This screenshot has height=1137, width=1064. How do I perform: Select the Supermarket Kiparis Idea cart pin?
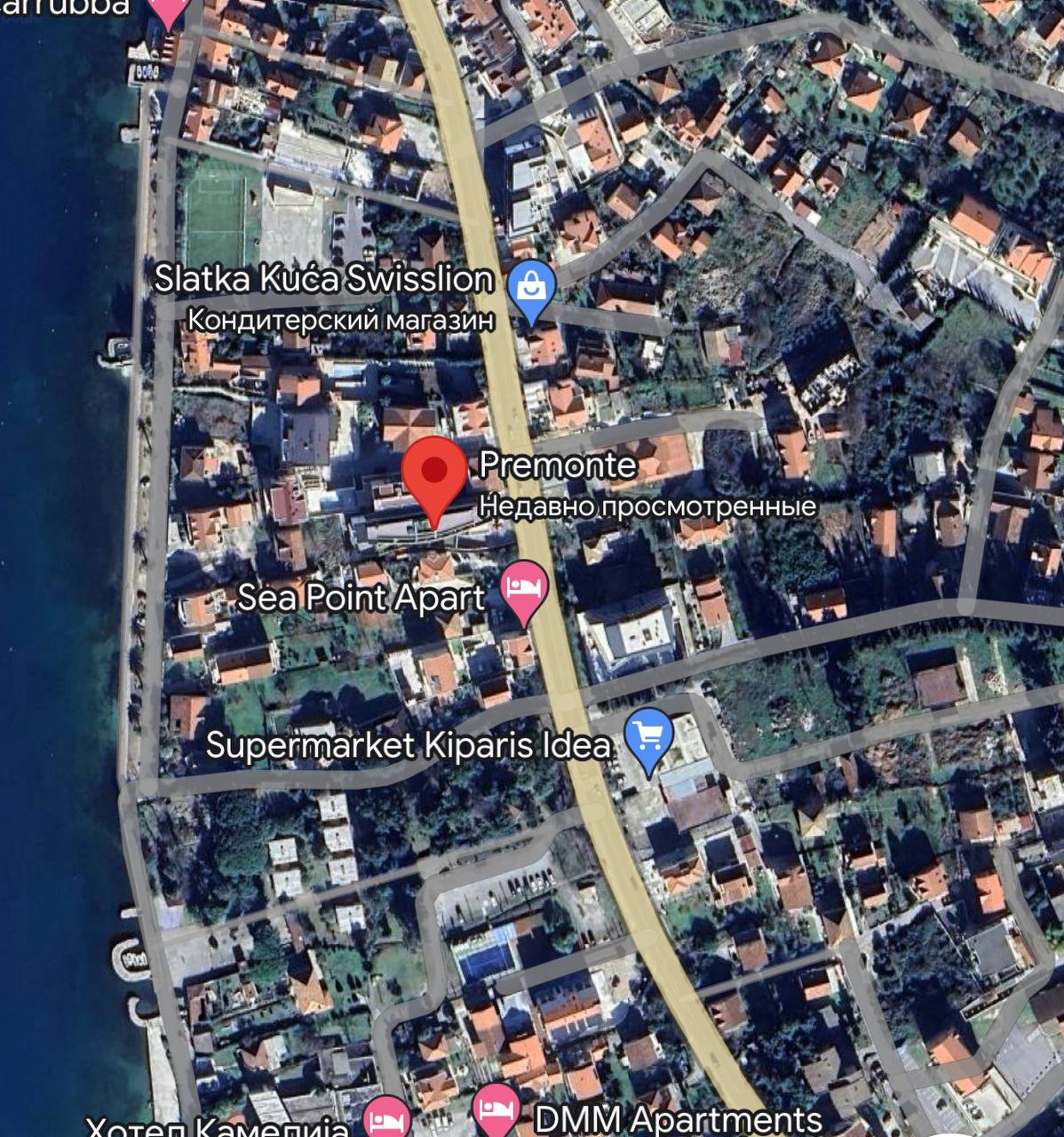coord(649,737)
